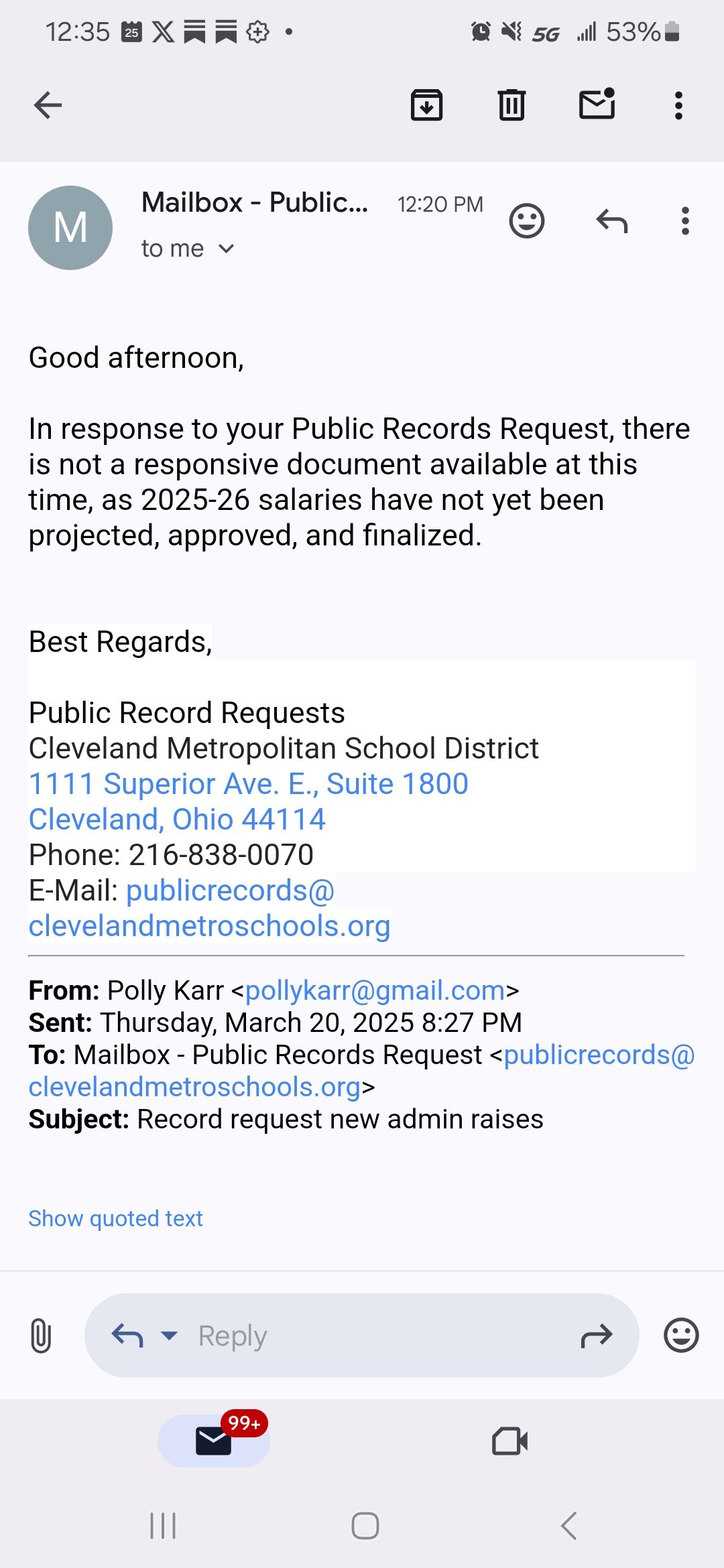The height and width of the screenshot is (1568, 724).
Task: Switch to the Meet video tab
Action: tap(509, 1441)
